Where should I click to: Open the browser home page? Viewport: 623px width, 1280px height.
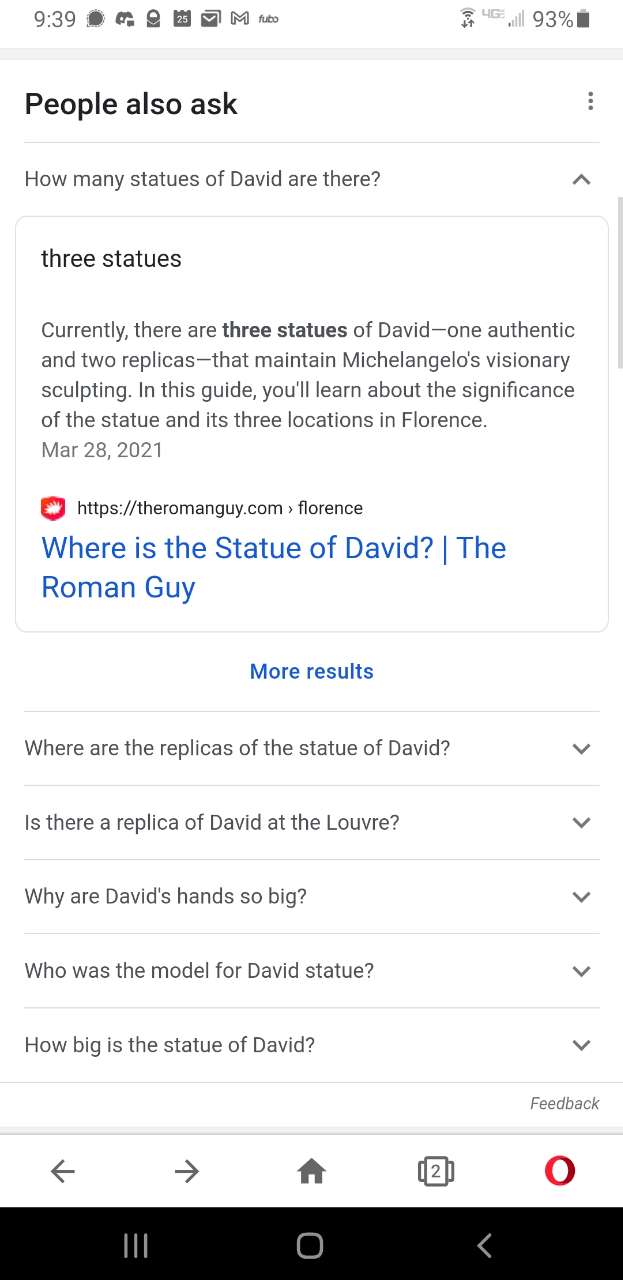tap(311, 1171)
